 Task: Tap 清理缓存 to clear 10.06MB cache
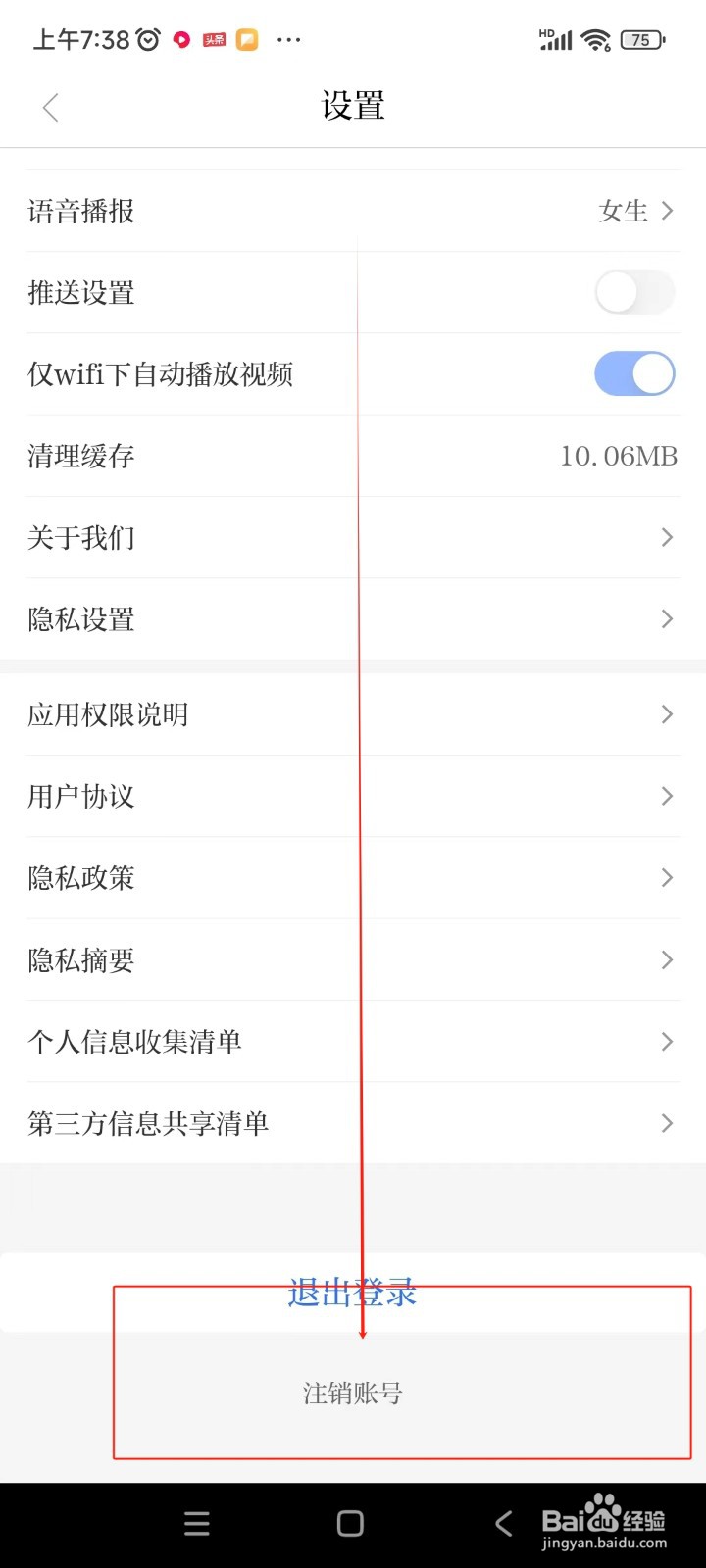(353, 456)
